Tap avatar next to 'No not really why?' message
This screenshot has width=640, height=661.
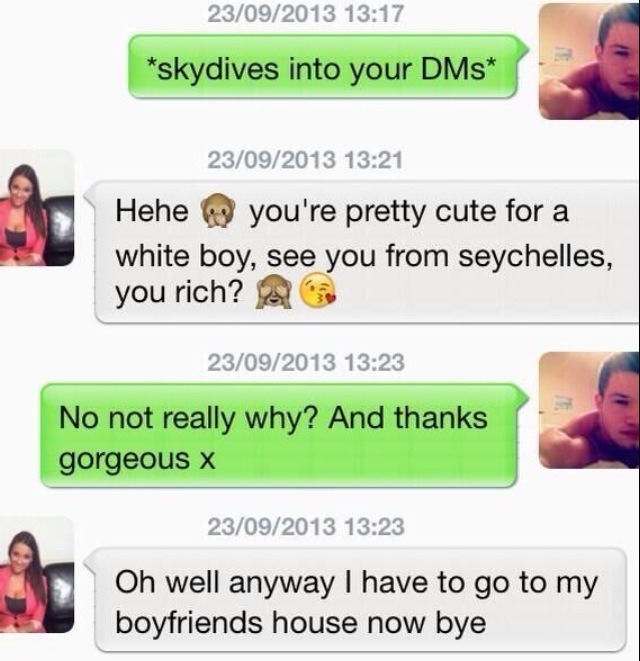pos(588,410)
